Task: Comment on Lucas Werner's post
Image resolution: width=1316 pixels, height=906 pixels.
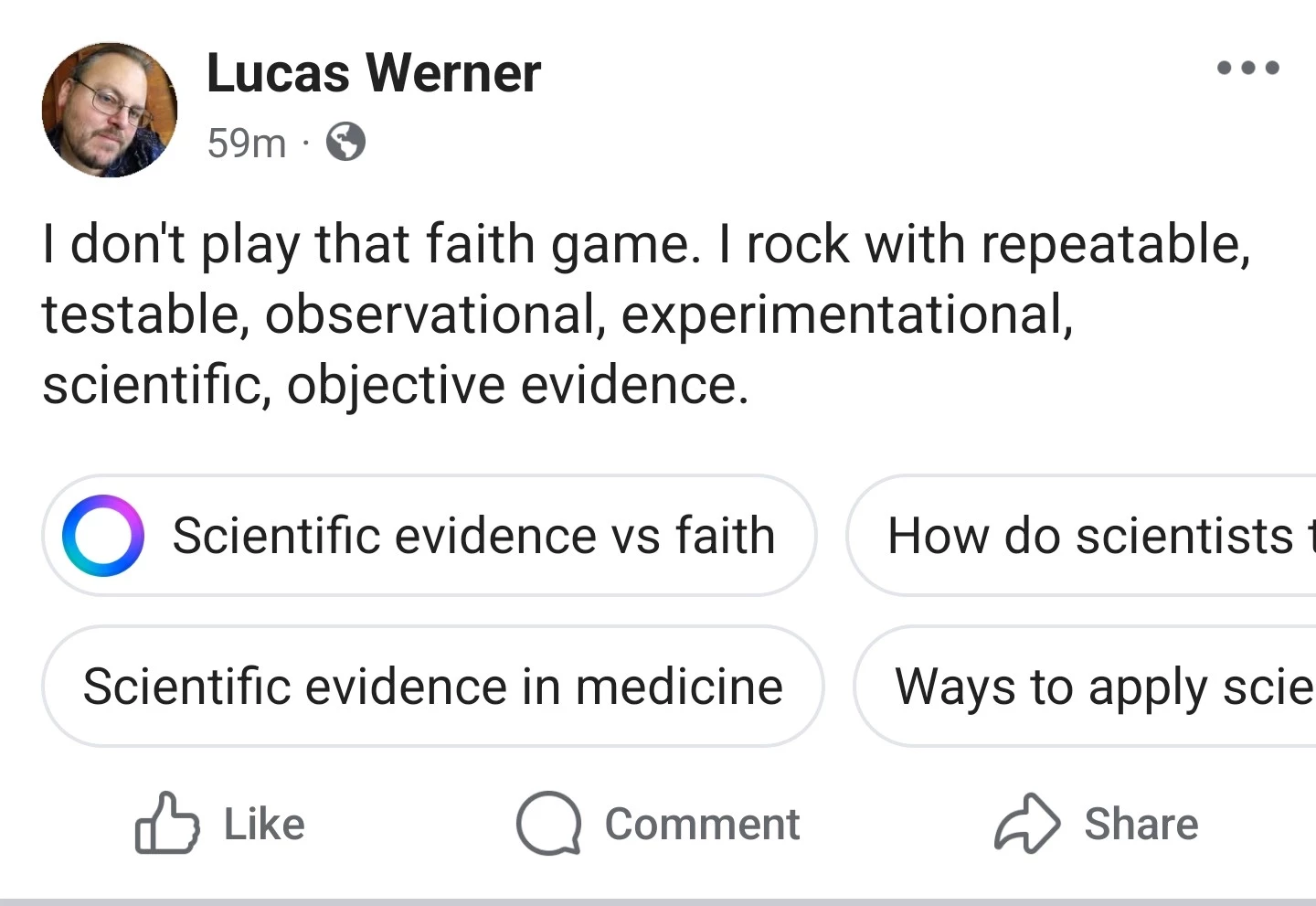Action: pos(658,824)
